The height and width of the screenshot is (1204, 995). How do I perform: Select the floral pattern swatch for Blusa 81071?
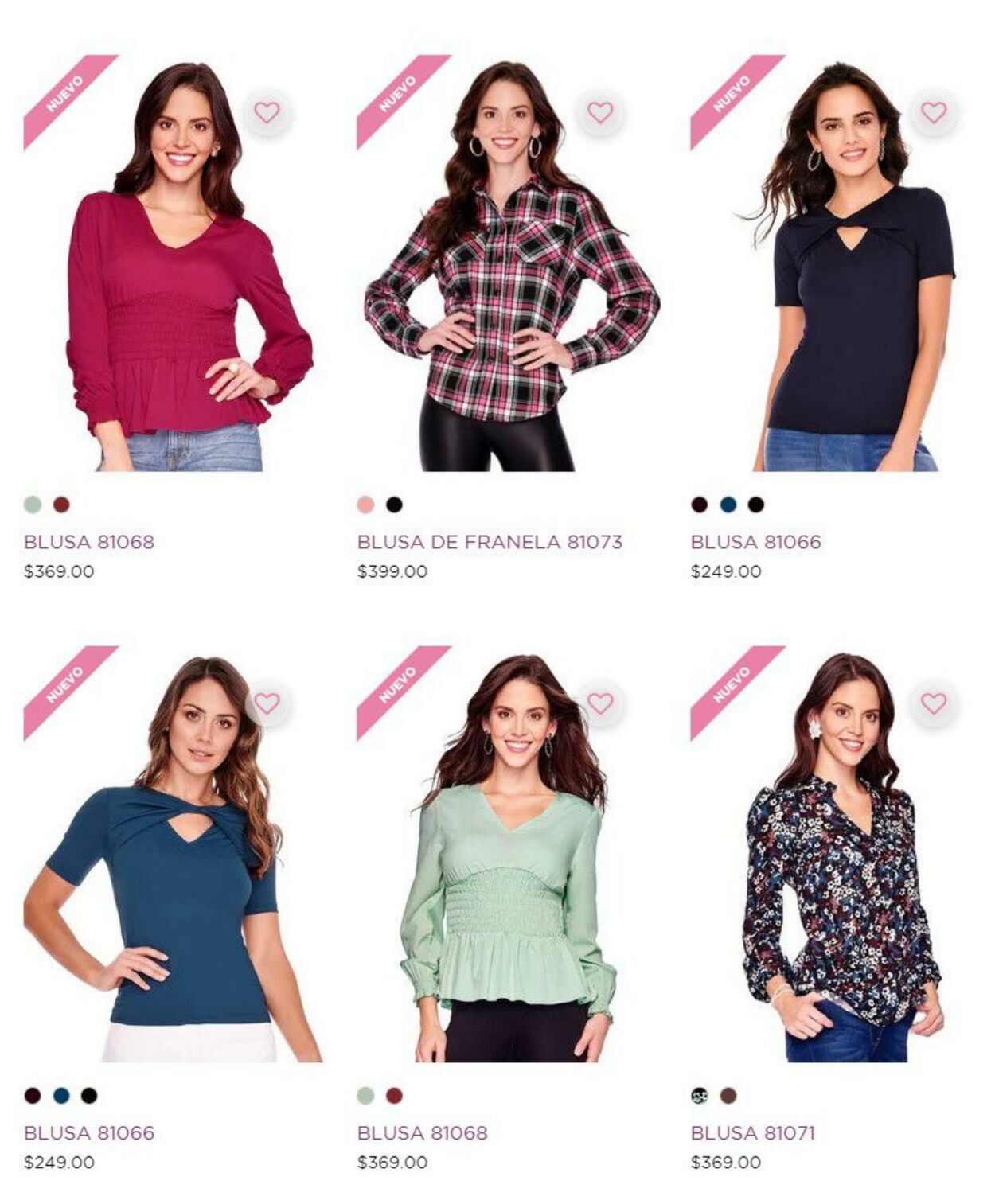tap(699, 1096)
